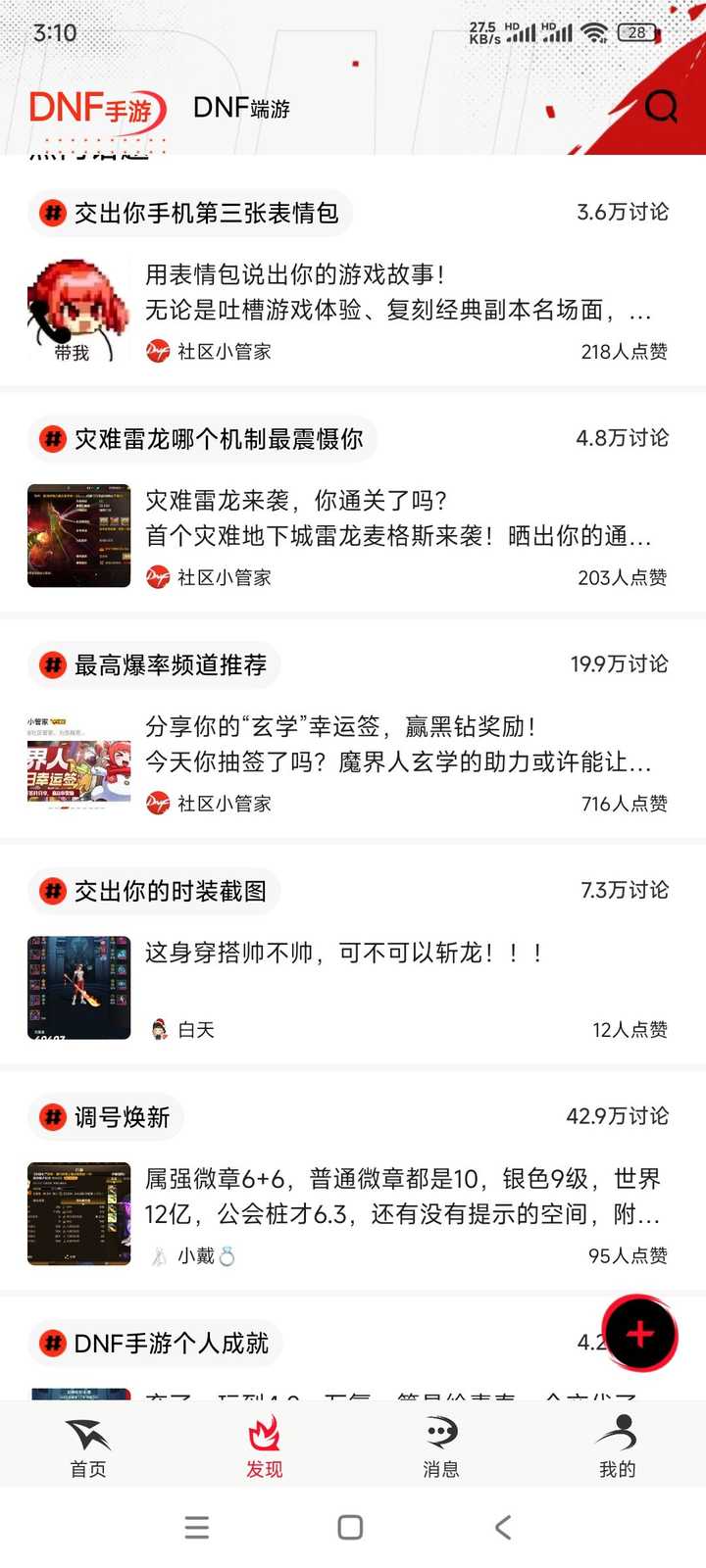The image size is (706, 1568).
Task: Open the thumbnail image of the 雷龙 raid post
Action: 78,535
